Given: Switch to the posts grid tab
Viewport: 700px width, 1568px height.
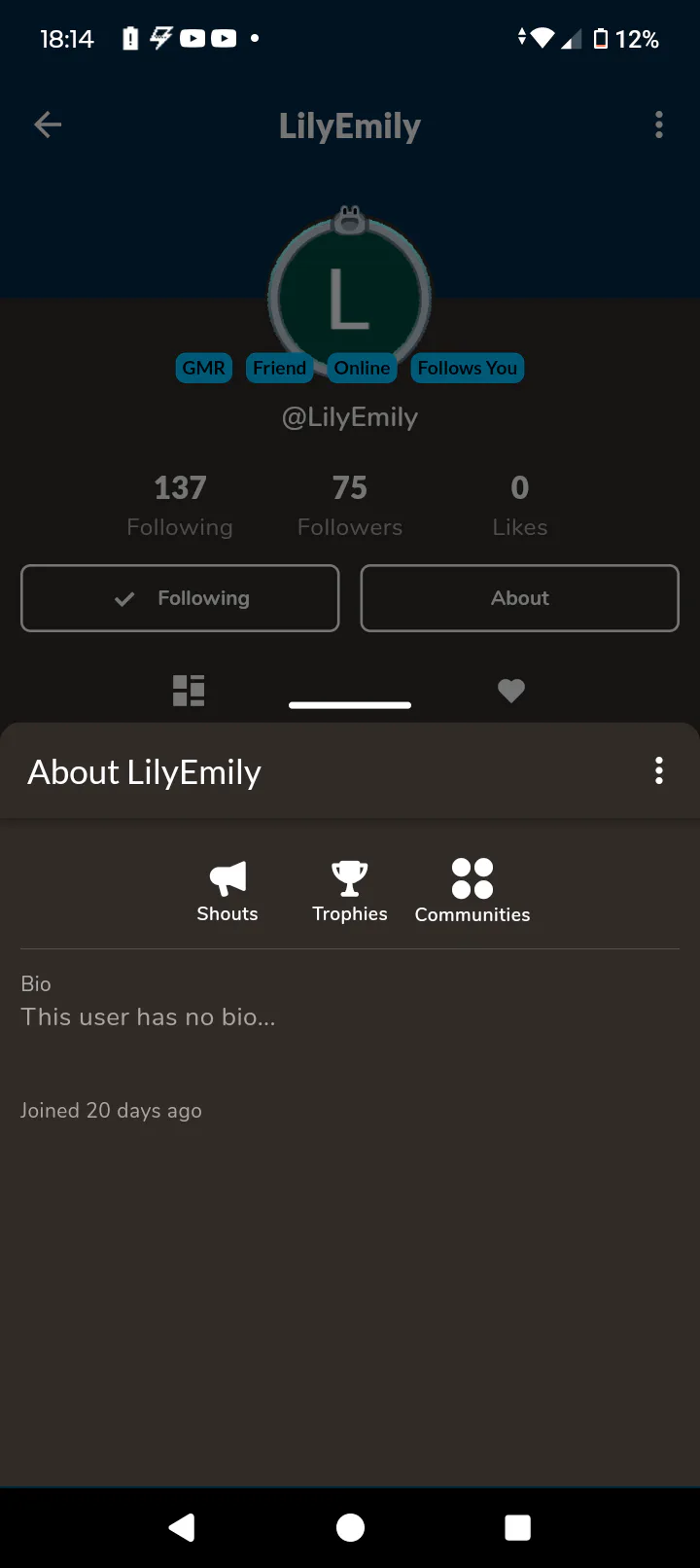Looking at the screenshot, I should tap(189, 691).
